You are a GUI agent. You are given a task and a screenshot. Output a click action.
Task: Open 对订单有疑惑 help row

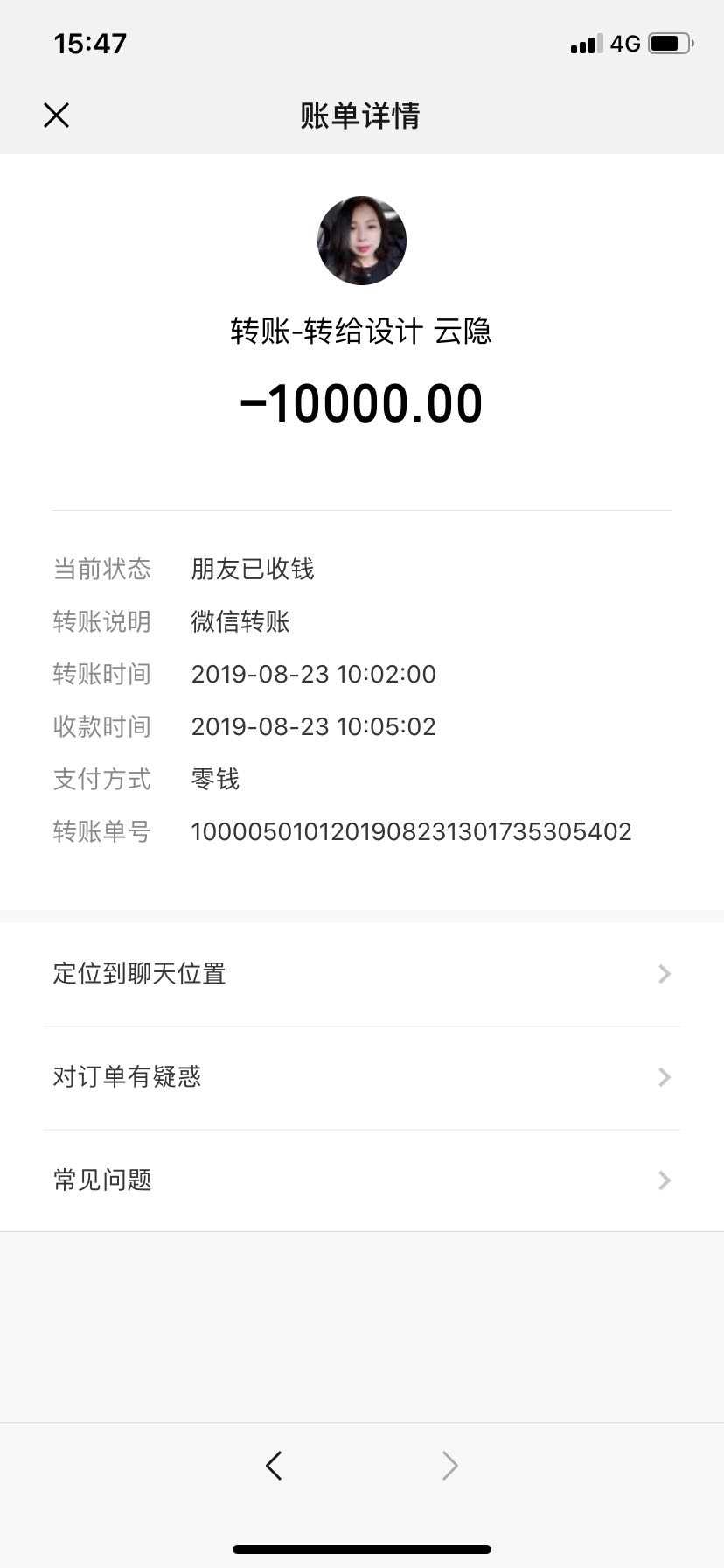point(361,1077)
